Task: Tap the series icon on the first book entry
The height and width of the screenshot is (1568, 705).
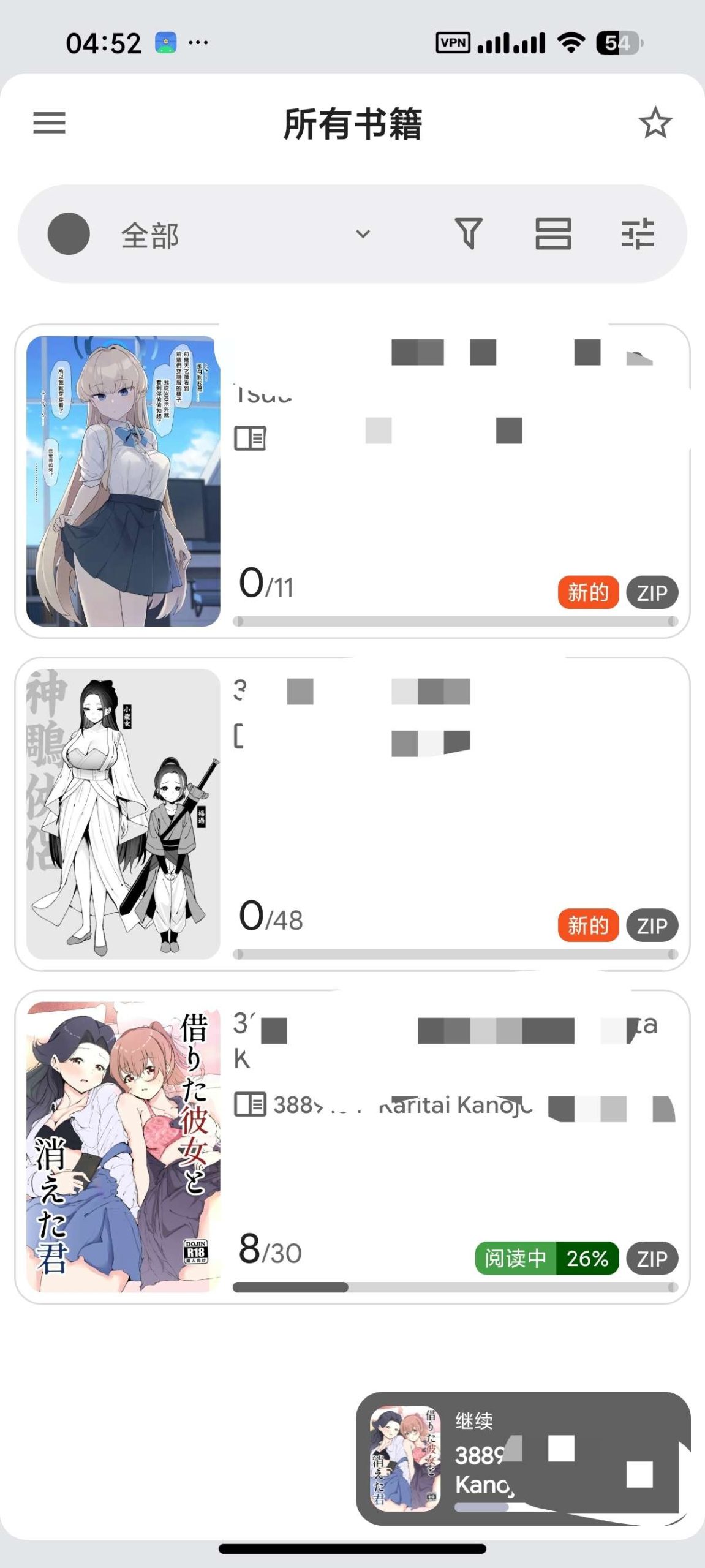Action: pyautogui.click(x=251, y=437)
